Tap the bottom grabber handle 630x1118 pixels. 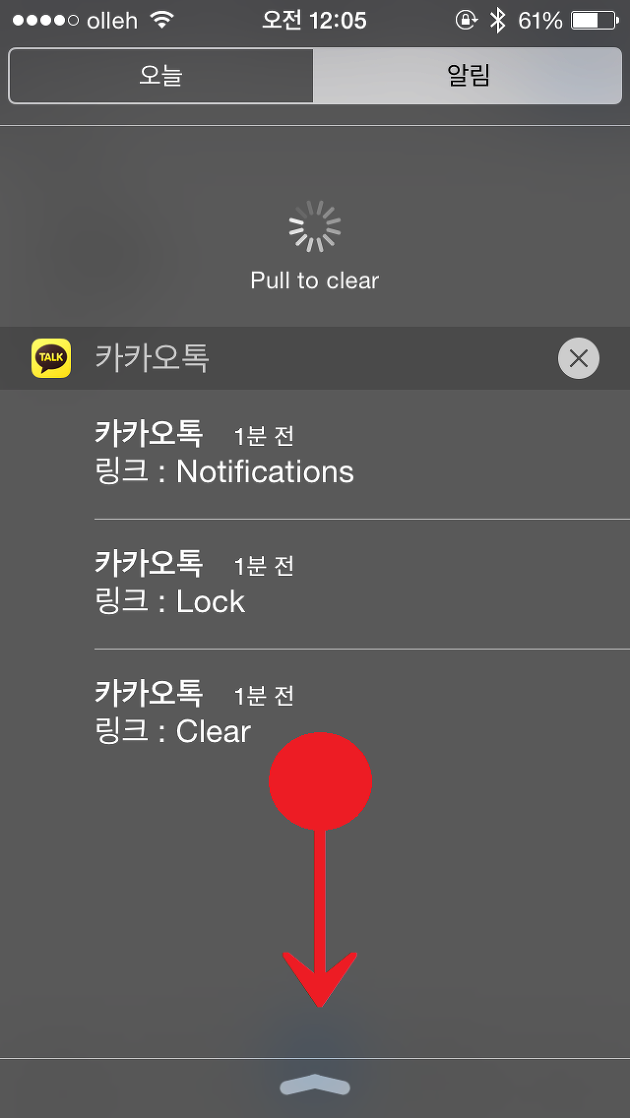(315, 1085)
